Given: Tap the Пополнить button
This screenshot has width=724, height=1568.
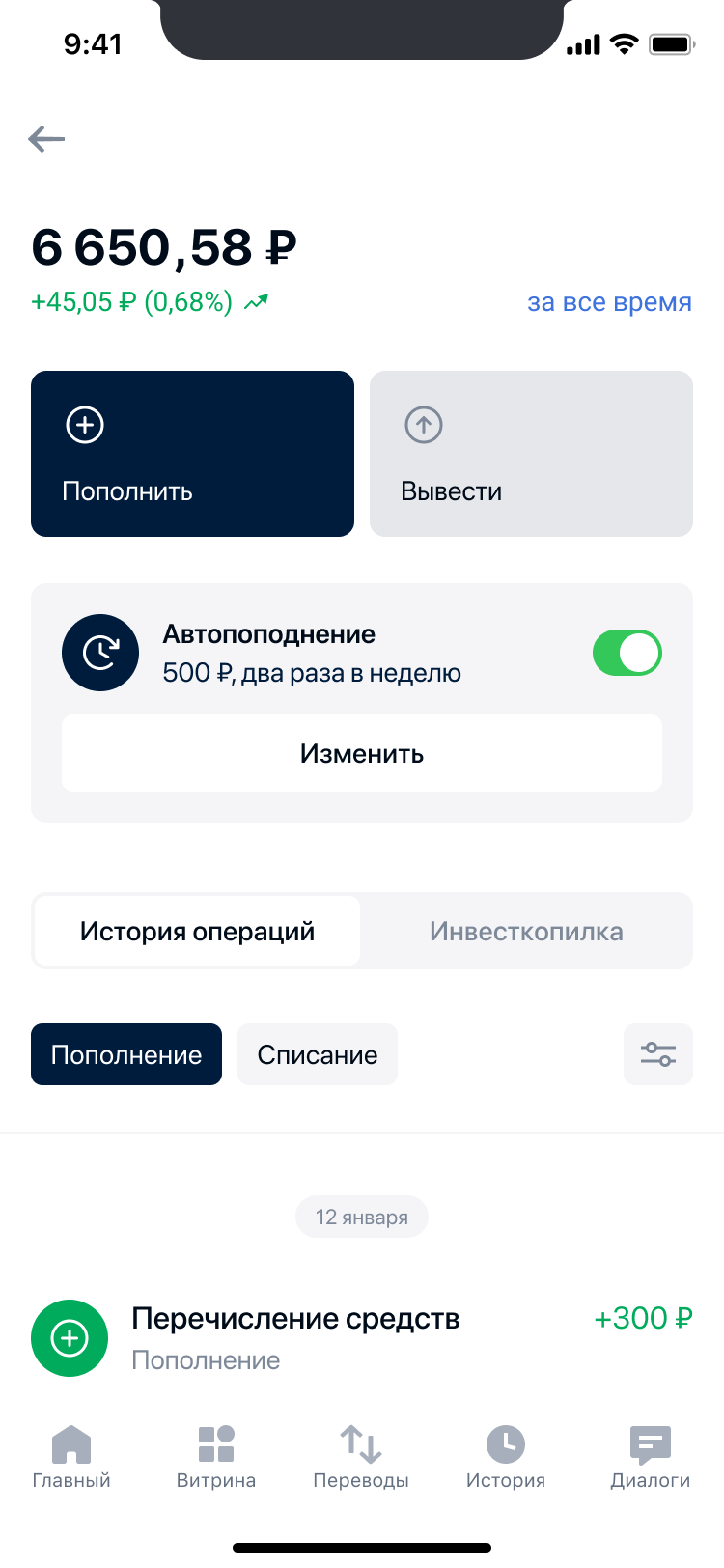Looking at the screenshot, I should tap(192, 454).
